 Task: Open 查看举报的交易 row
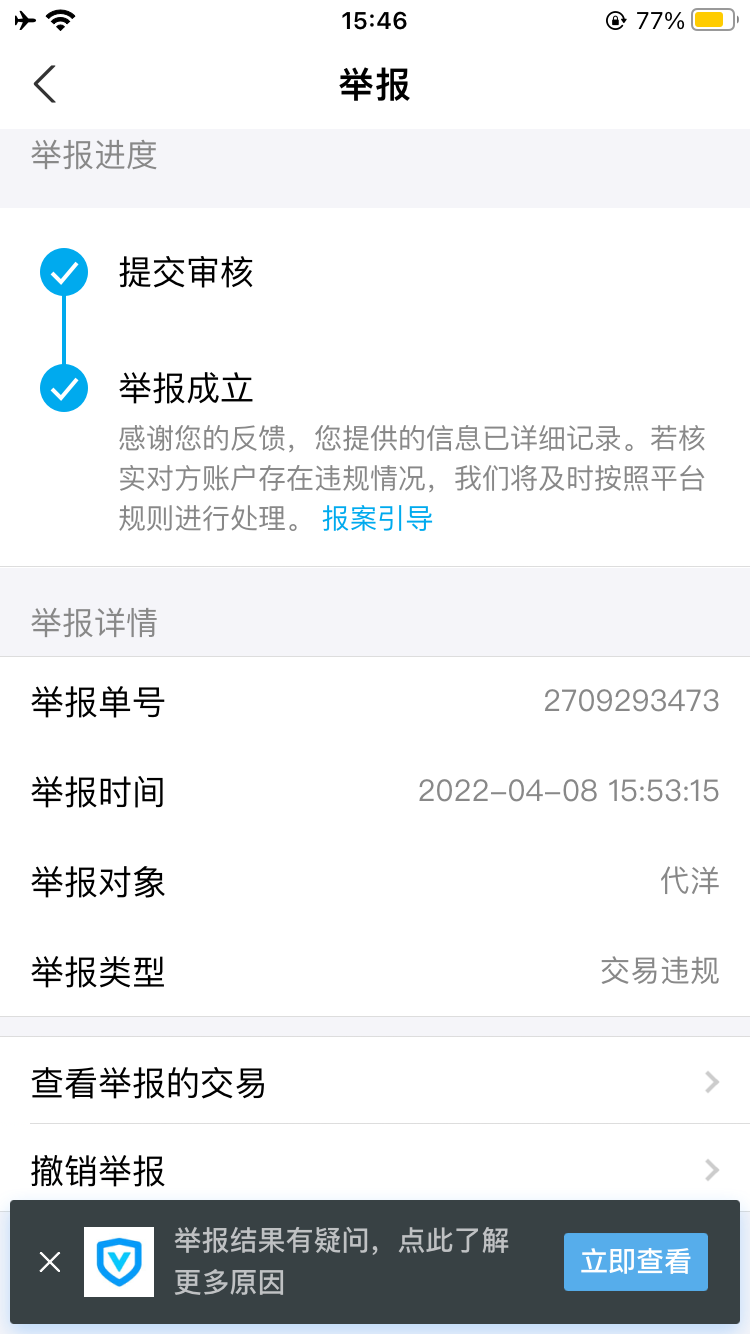(x=375, y=1082)
